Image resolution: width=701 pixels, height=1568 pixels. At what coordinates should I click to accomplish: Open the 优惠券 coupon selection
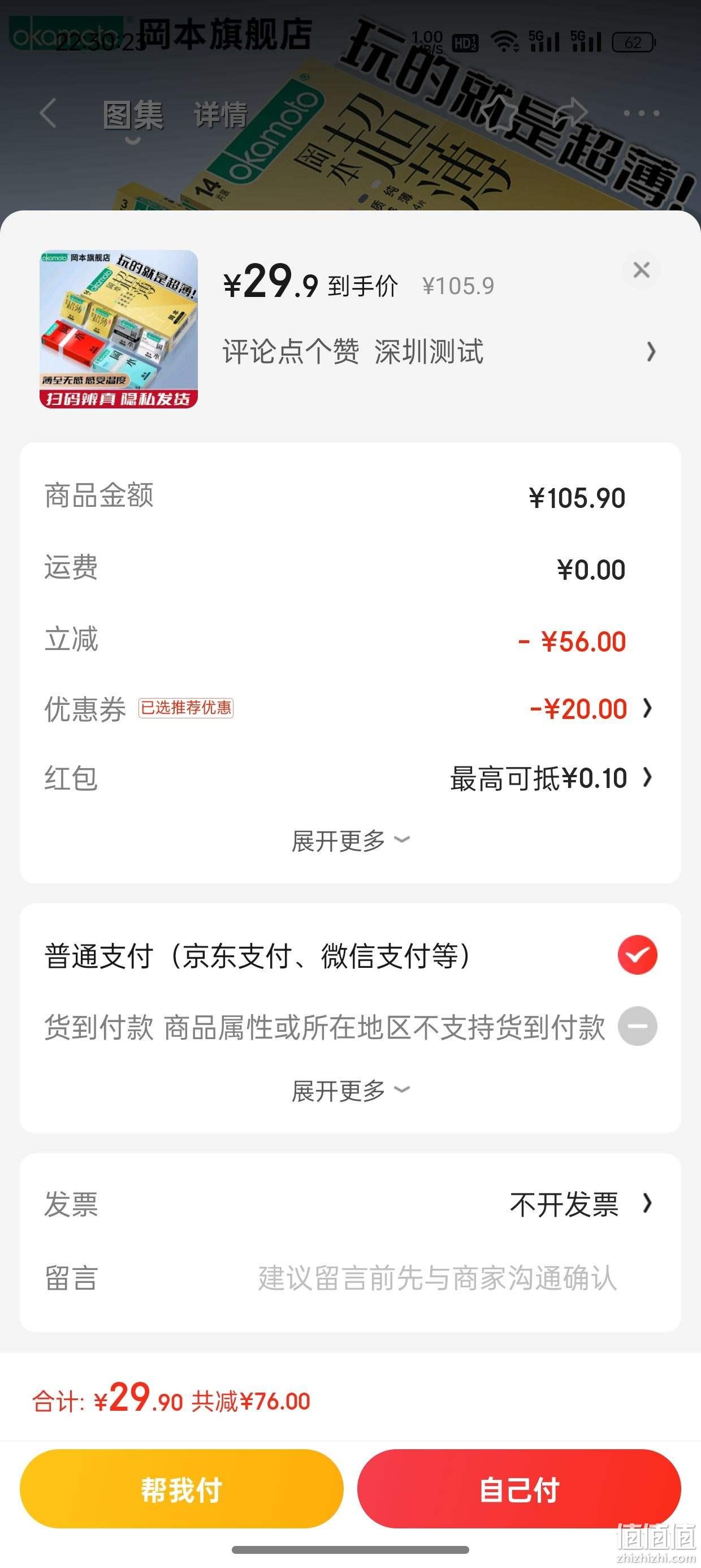pos(349,709)
